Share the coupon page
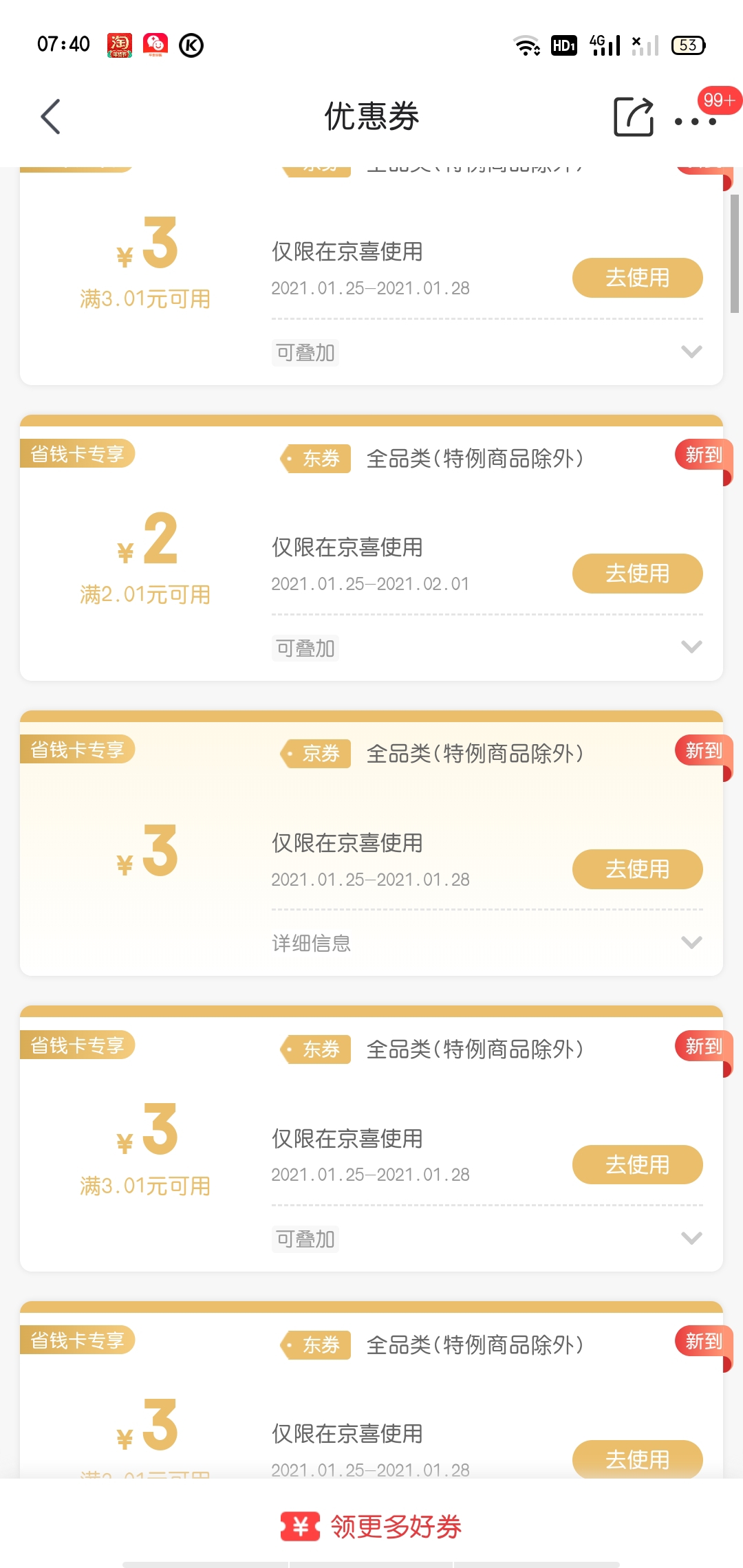 634,117
